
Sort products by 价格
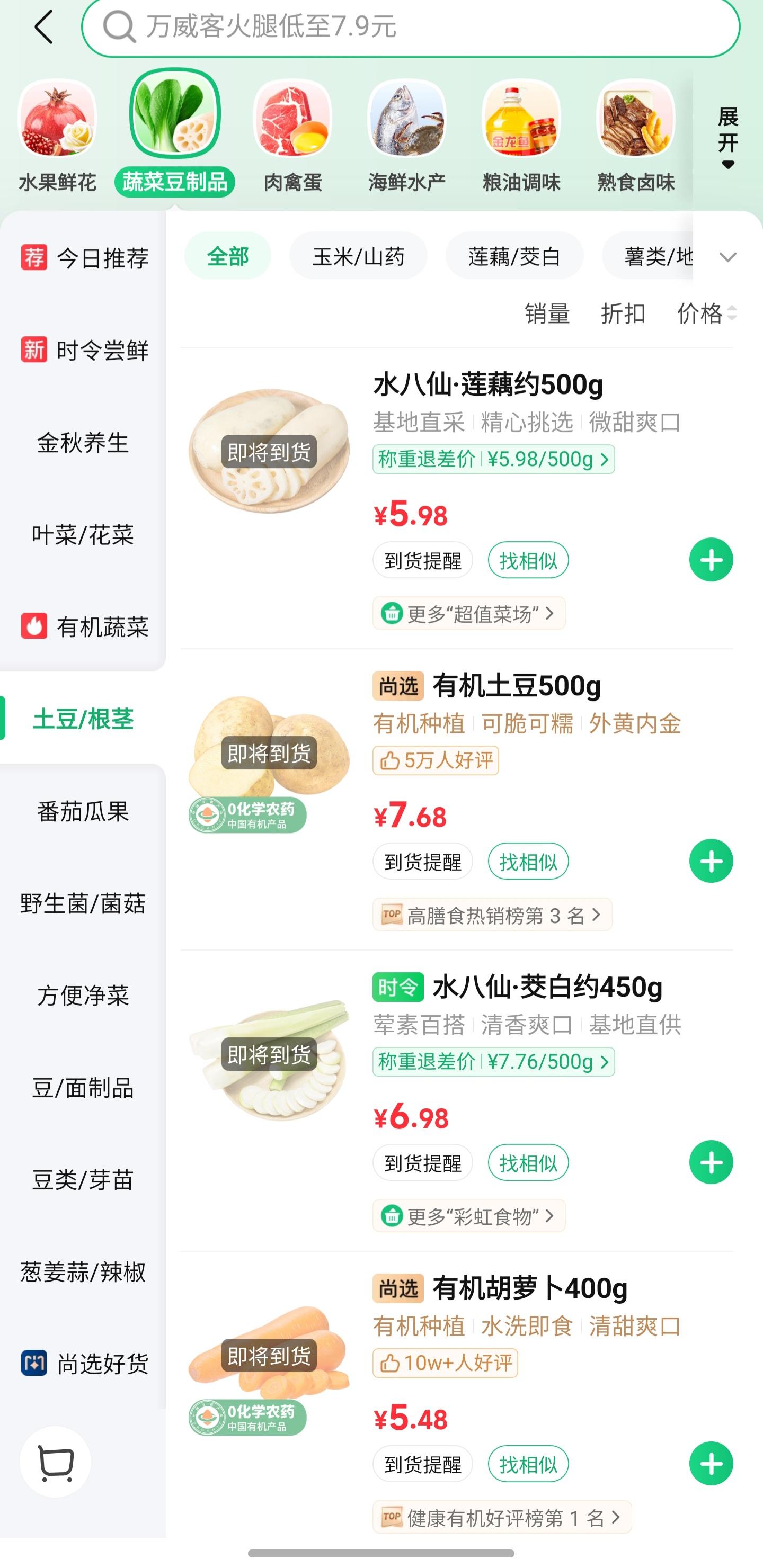point(706,314)
